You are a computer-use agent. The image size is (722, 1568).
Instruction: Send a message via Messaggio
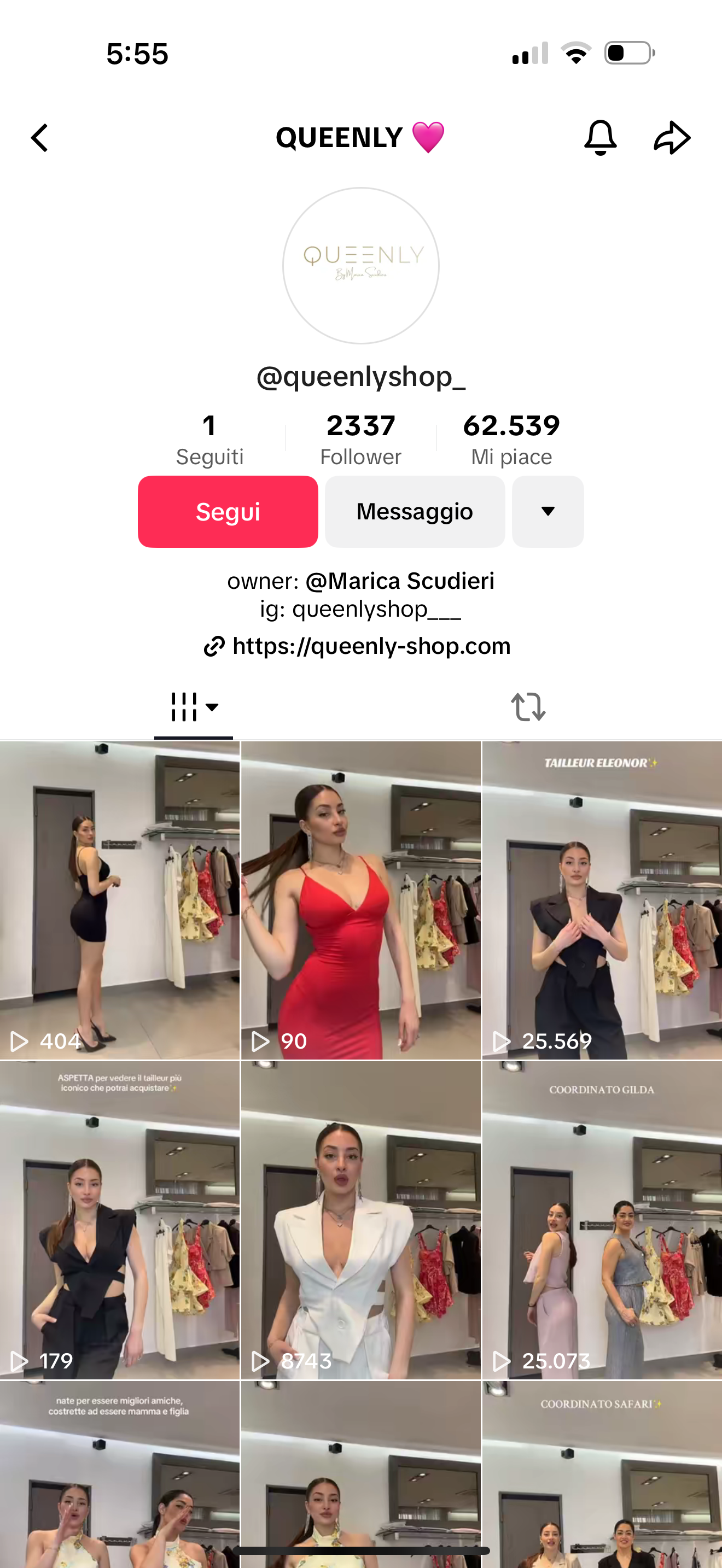415,511
